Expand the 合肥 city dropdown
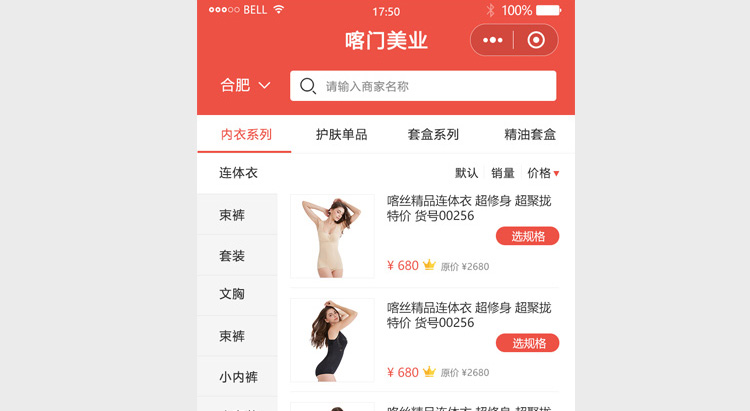The image size is (750, 411). pyautogui.click(x=245, y=86)
